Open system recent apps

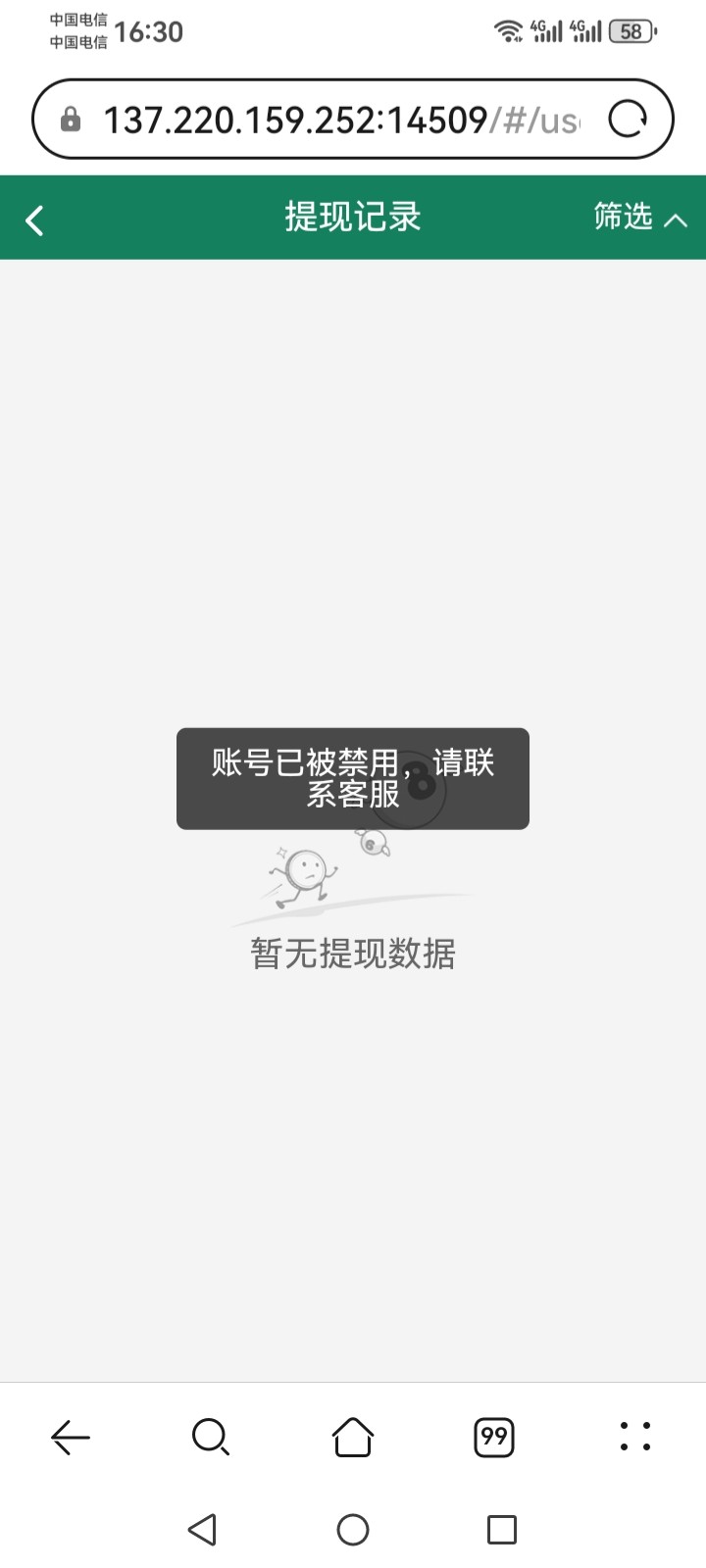(502, 1530)
